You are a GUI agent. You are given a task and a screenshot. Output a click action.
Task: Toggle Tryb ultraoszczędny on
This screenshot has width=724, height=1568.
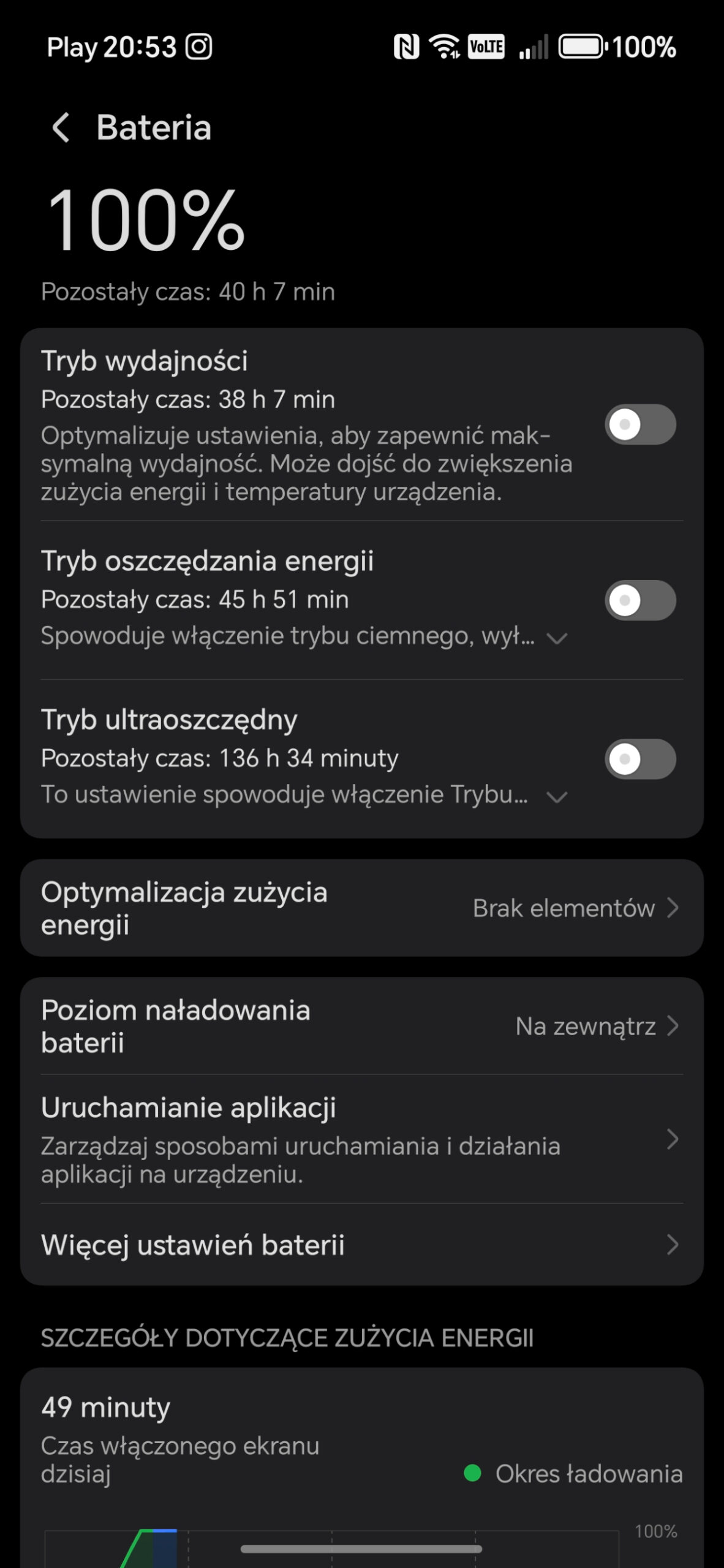click(x=640, y=759)
